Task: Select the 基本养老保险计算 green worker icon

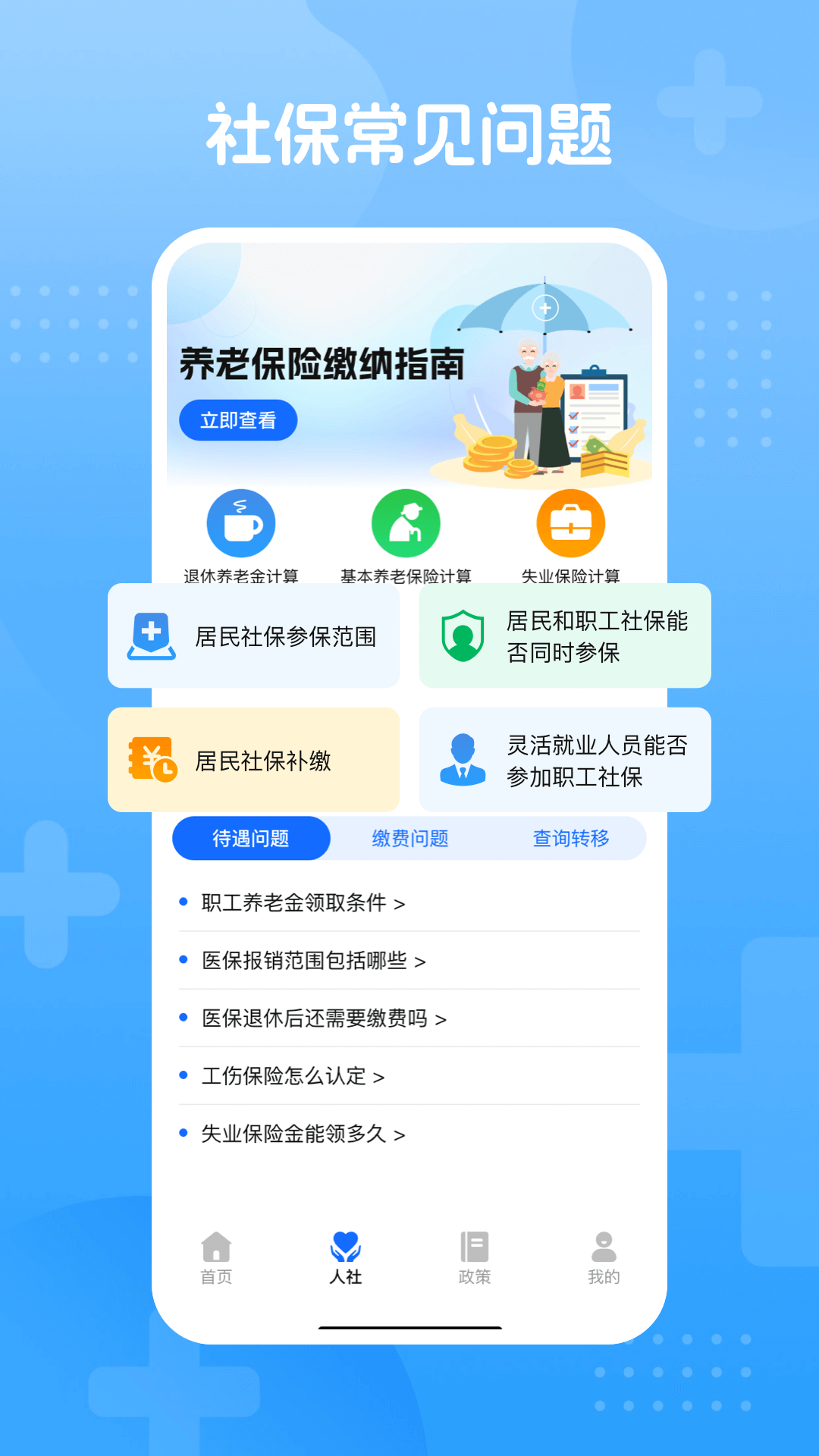Action: (x=406, y=523)
